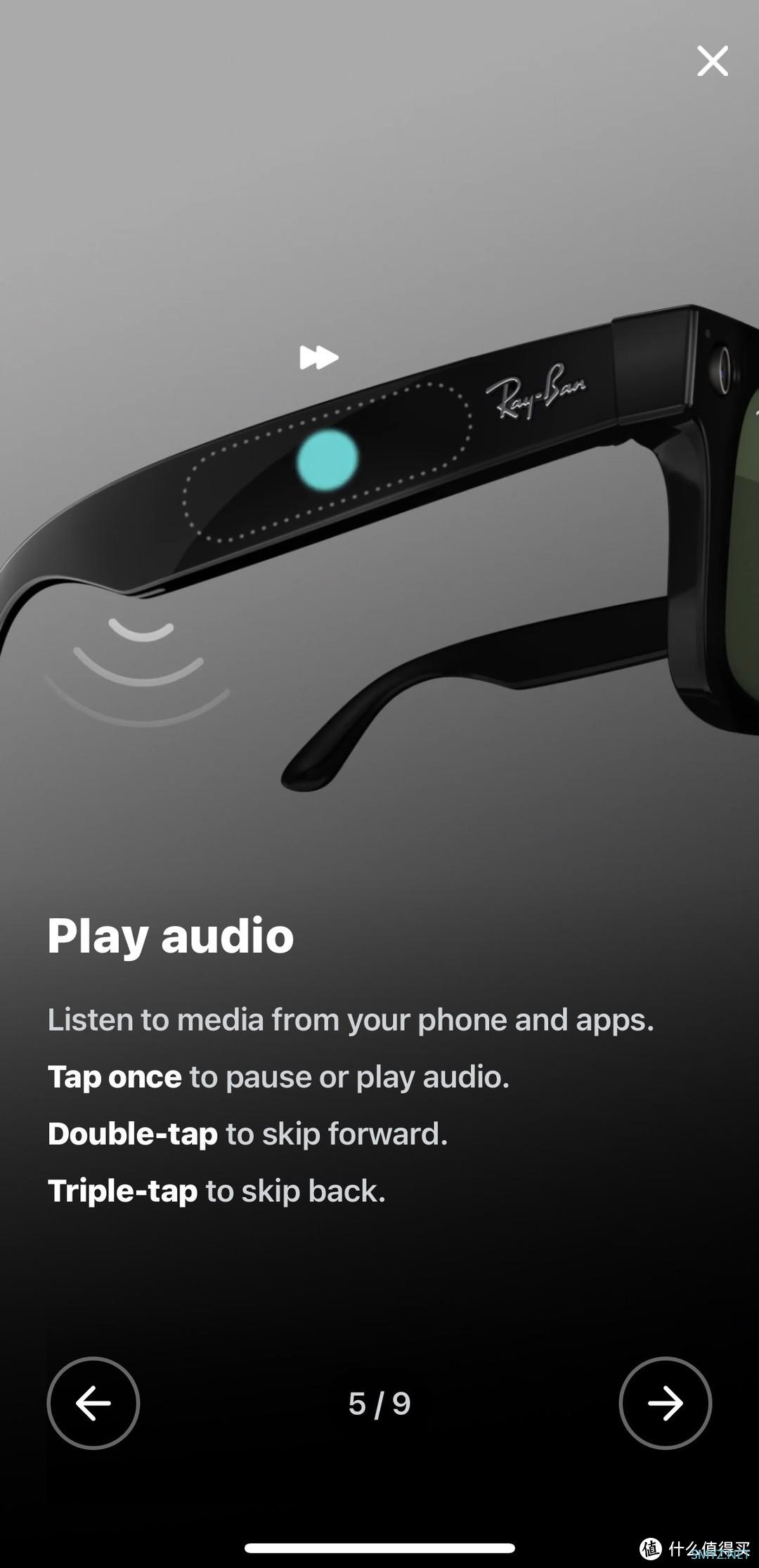This screenshot has height=1568, width=759.
Task: Close the Play audio tutorial
Action: [712, 61]
